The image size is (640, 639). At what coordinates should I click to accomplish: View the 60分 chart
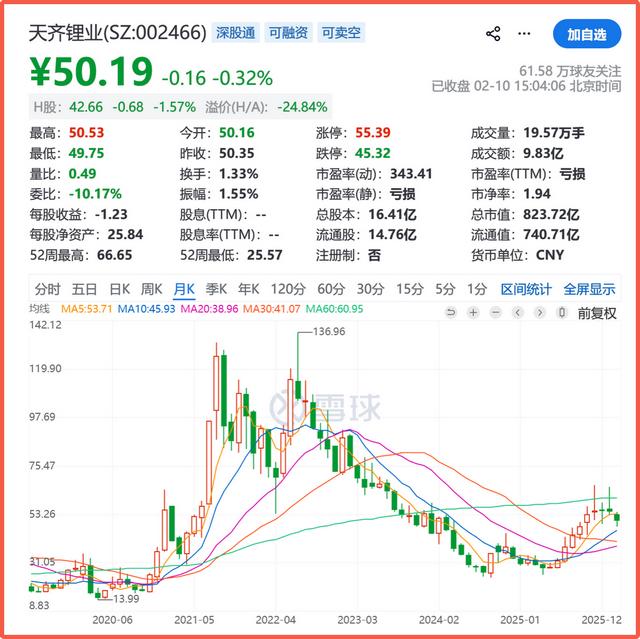331,289
